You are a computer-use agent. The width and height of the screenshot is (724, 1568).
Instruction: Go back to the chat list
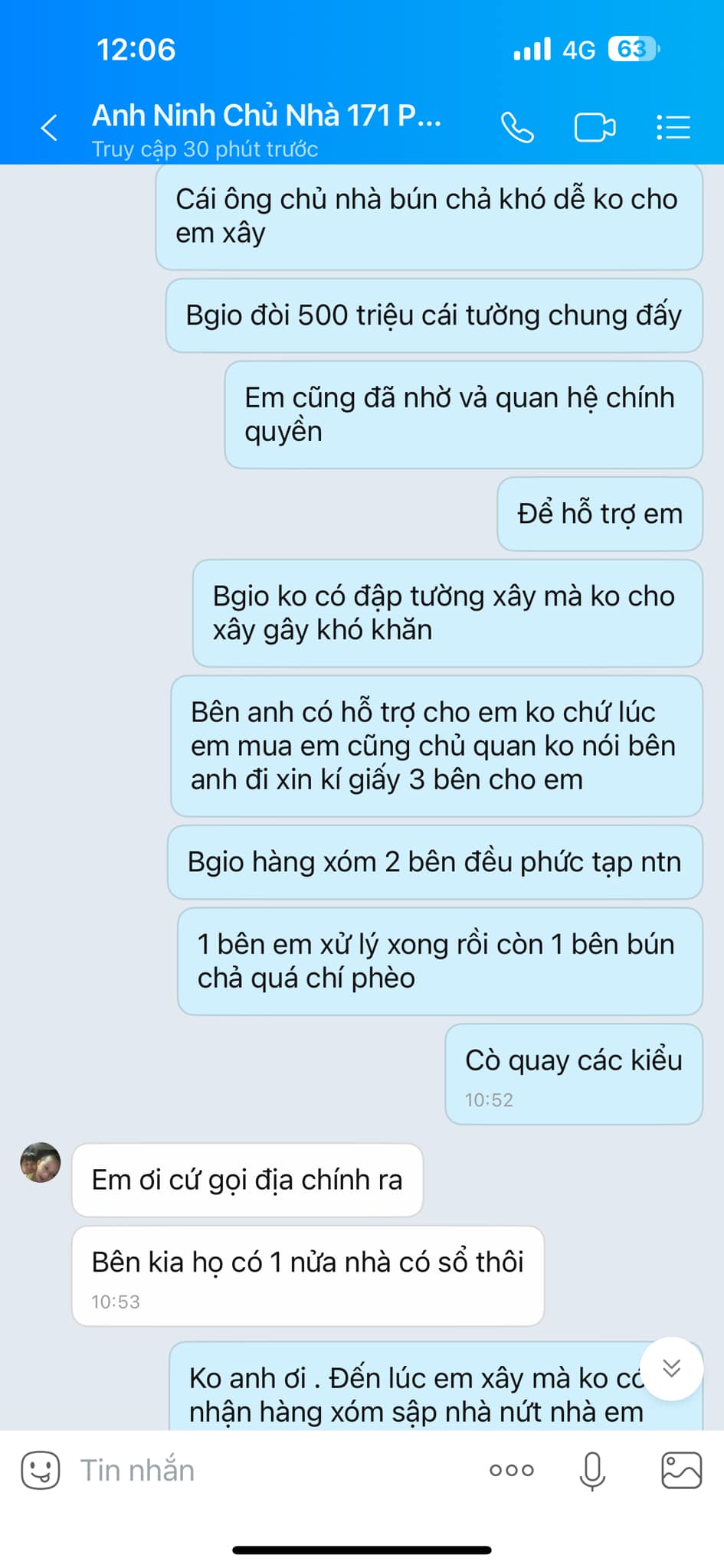tap(49, 127)
